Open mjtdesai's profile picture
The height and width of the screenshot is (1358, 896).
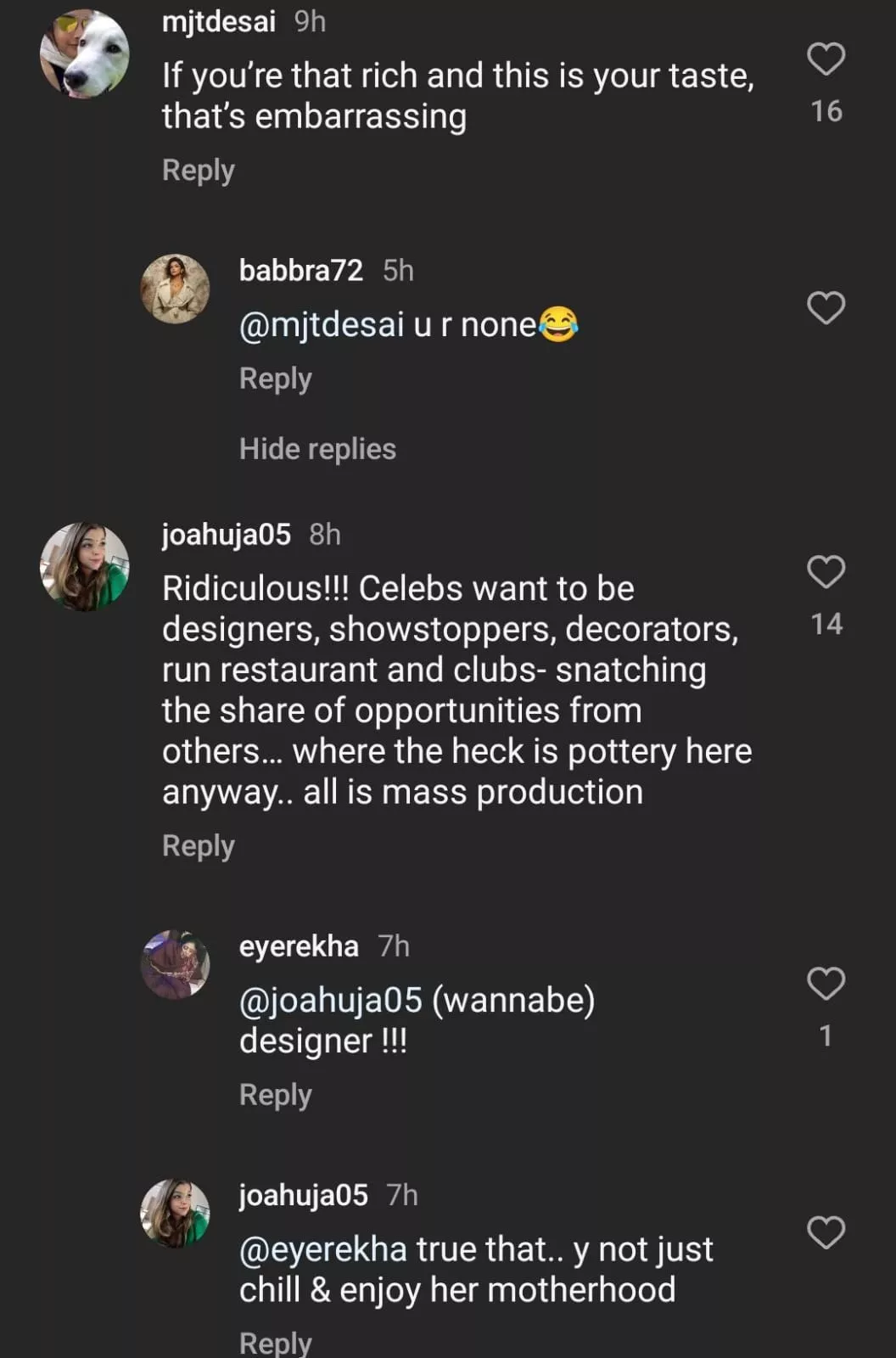pyautogui.click(x=85, y=54)
